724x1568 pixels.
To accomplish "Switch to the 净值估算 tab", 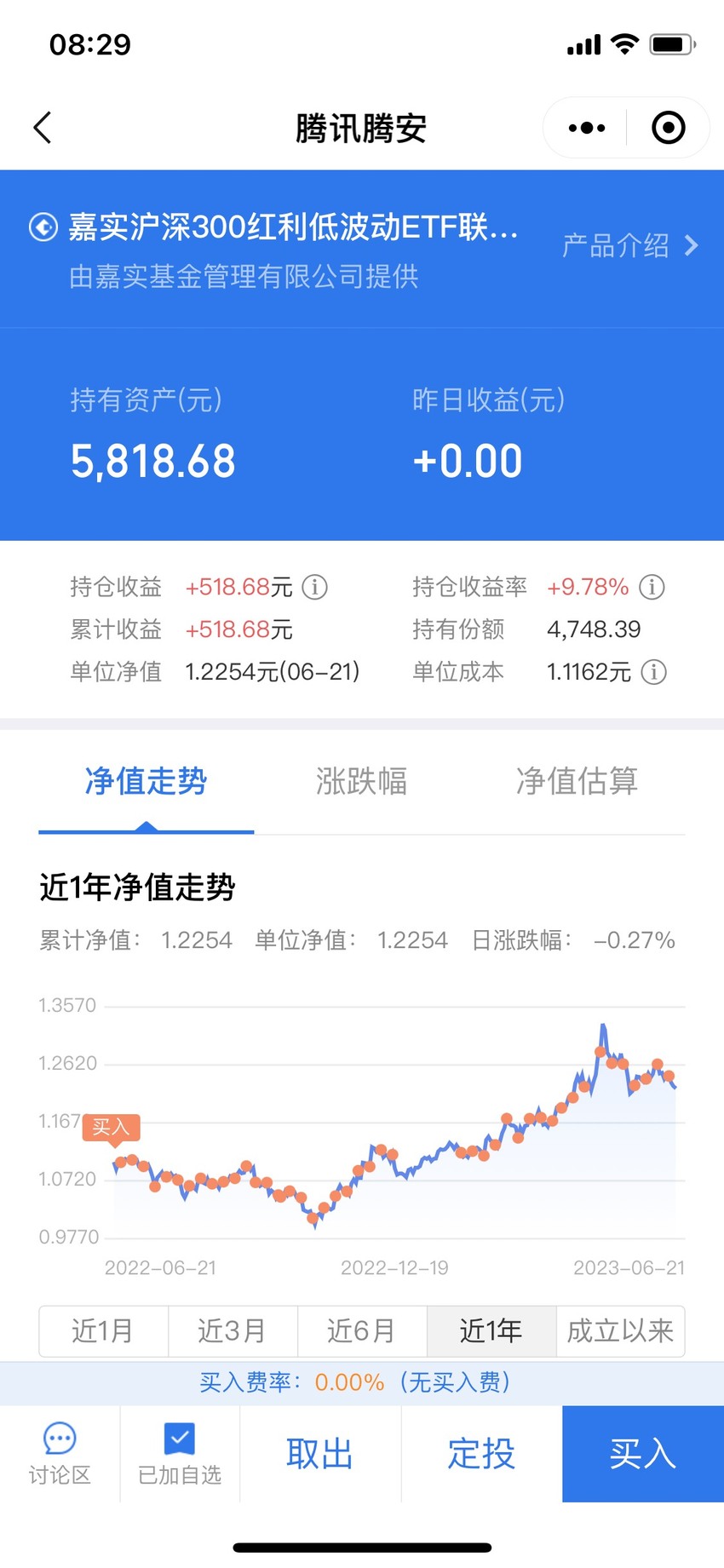I will pyautogui.click(x=577, y=781).
